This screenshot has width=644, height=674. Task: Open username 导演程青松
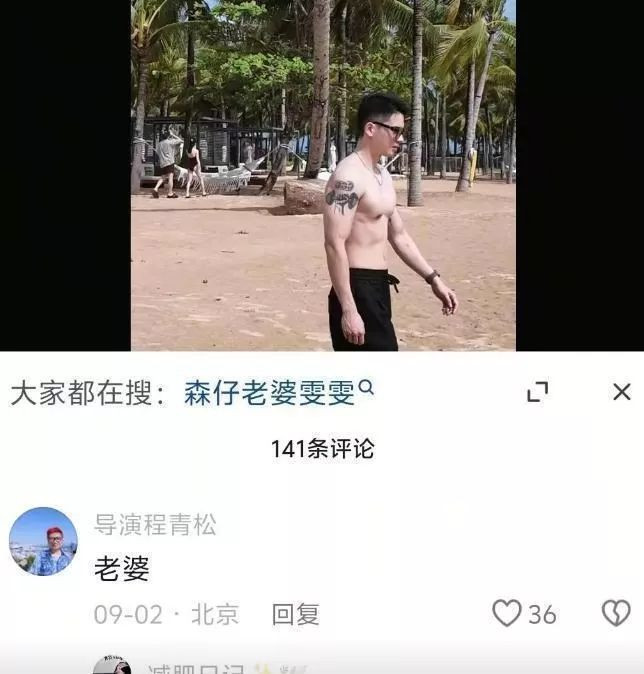(155, 524)
